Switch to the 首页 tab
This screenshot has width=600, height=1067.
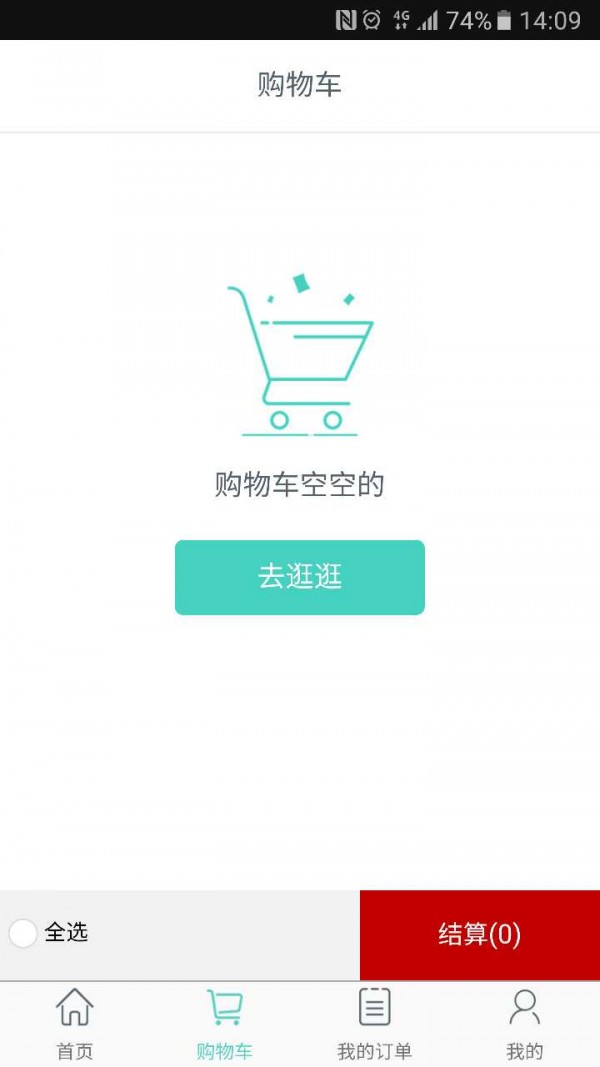(x=75, y=1024)
